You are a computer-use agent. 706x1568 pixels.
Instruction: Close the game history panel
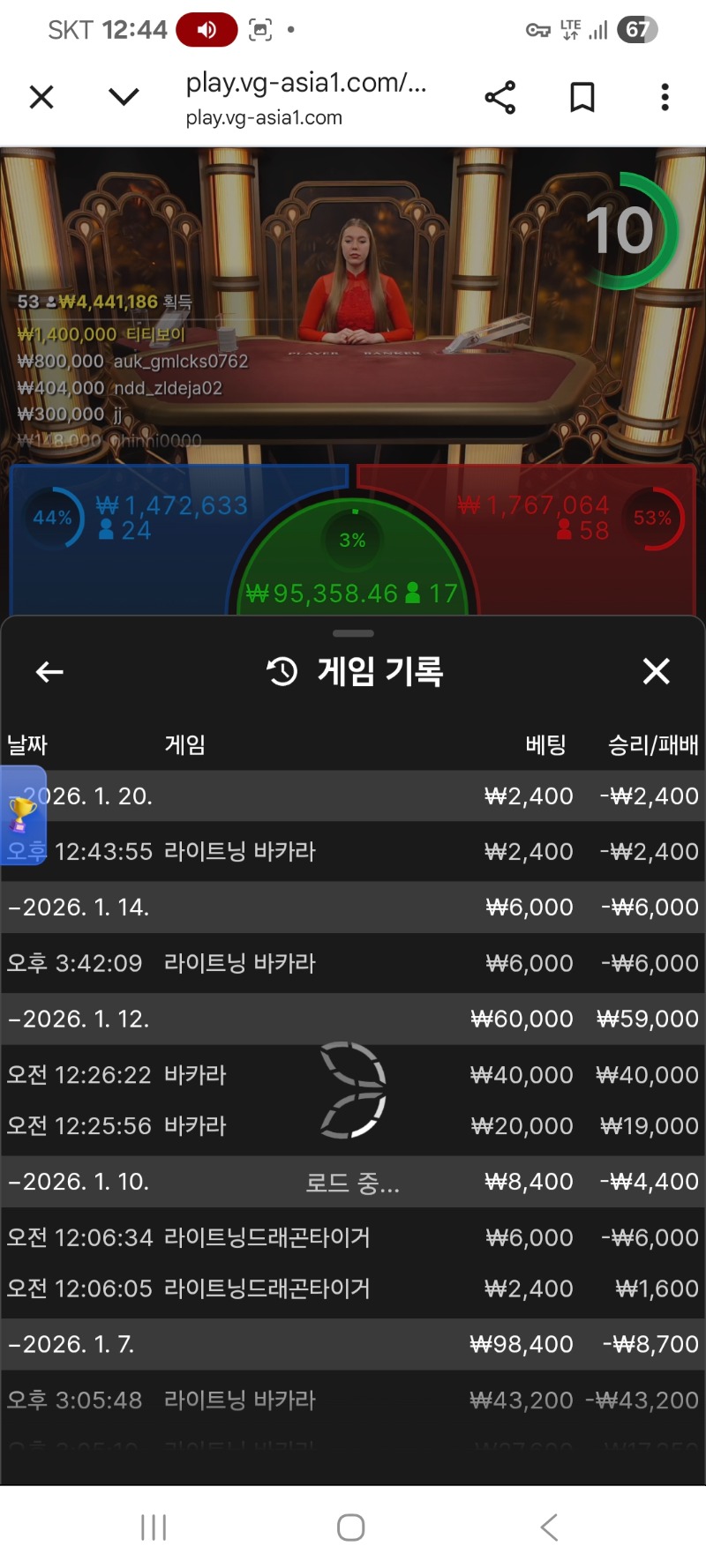tap(656, 672)
